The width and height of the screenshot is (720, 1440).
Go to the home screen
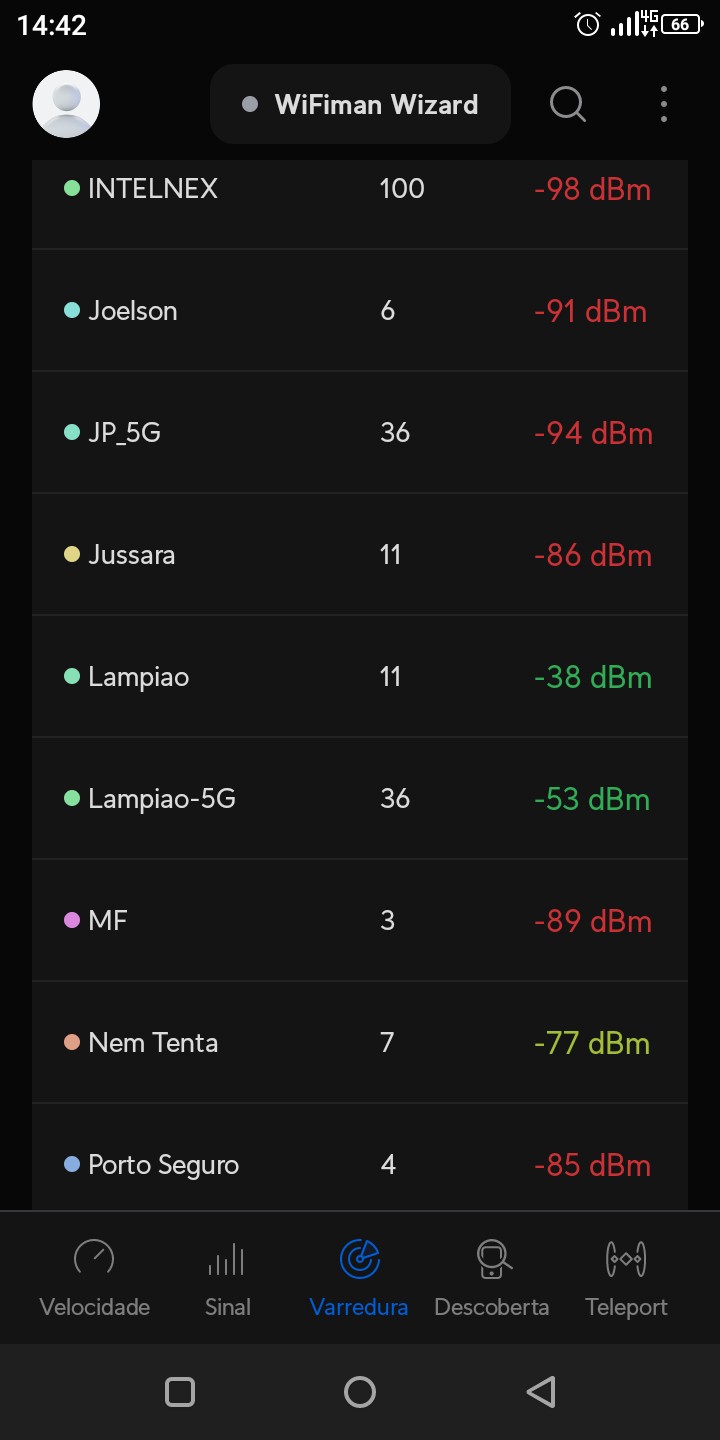360,1392
